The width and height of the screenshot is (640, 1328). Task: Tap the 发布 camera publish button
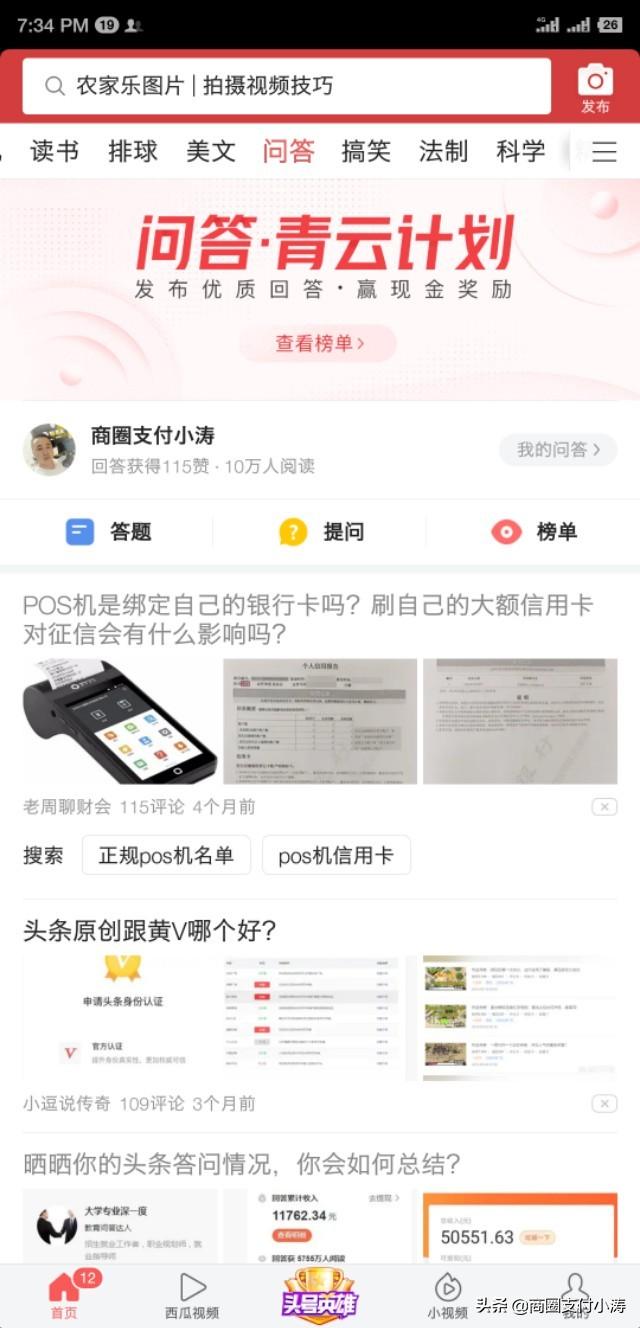click(595, 88)
